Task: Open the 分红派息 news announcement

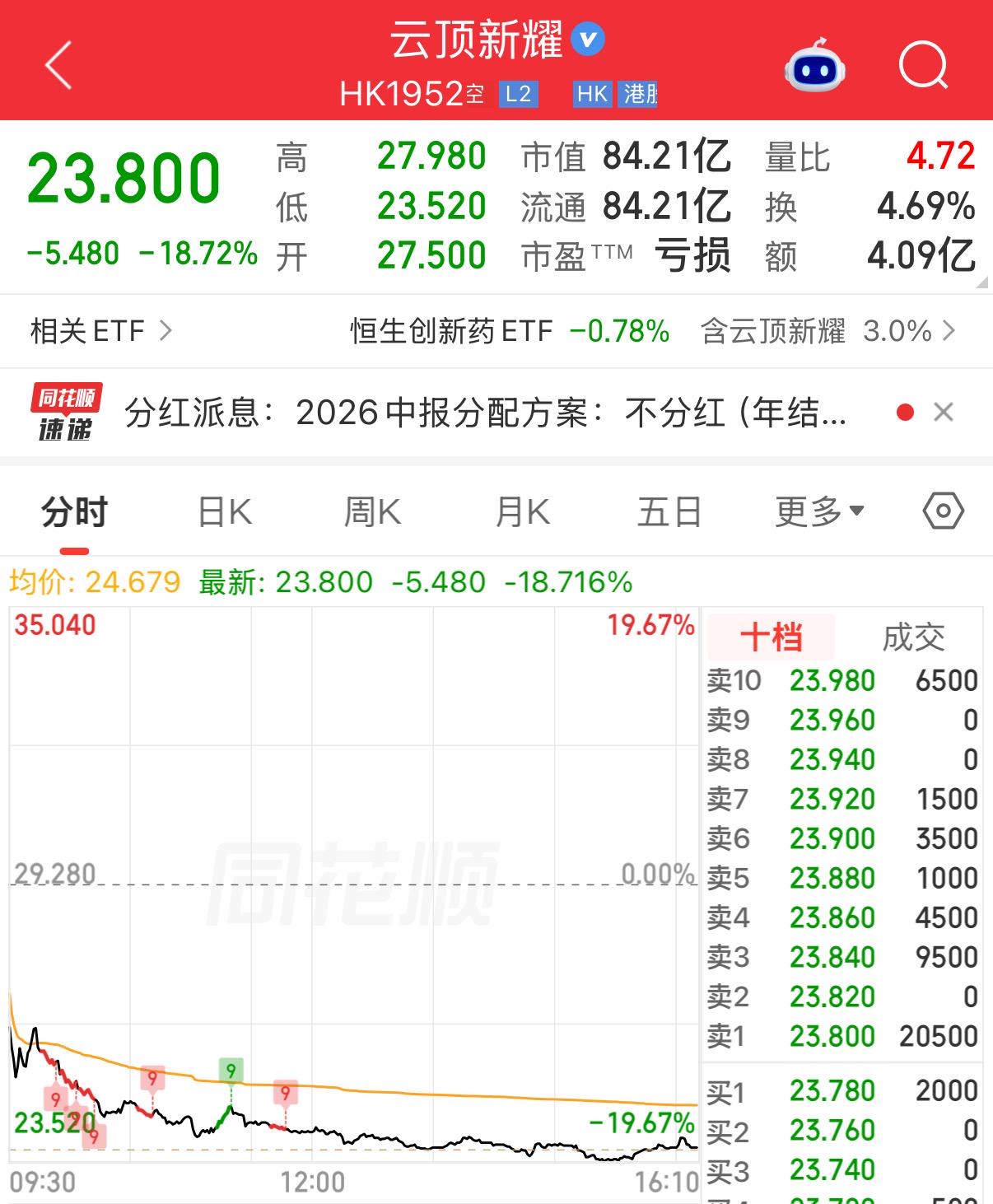Action: tap(486, 412)
